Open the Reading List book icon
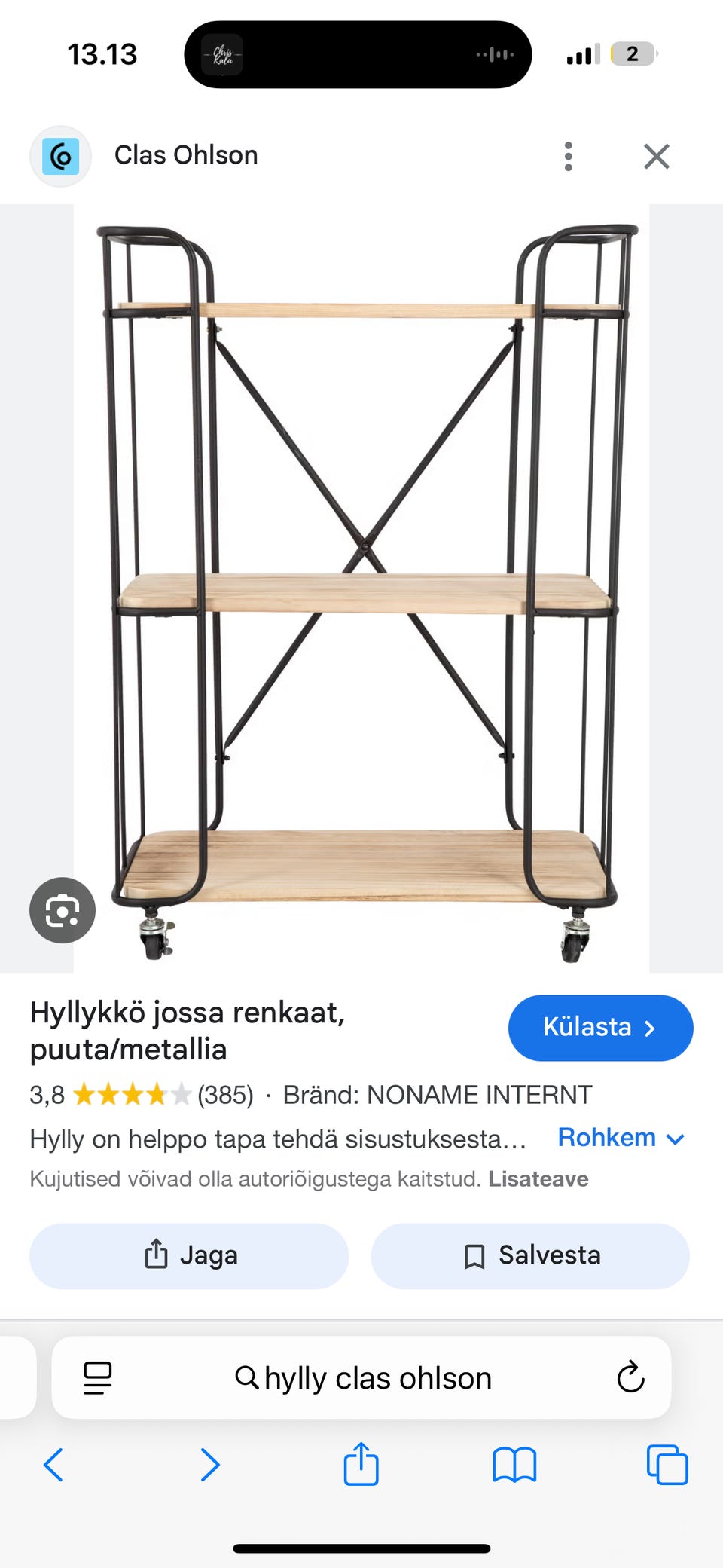The height and width of the screenshot is (1568, 723). click(514, 1465)
